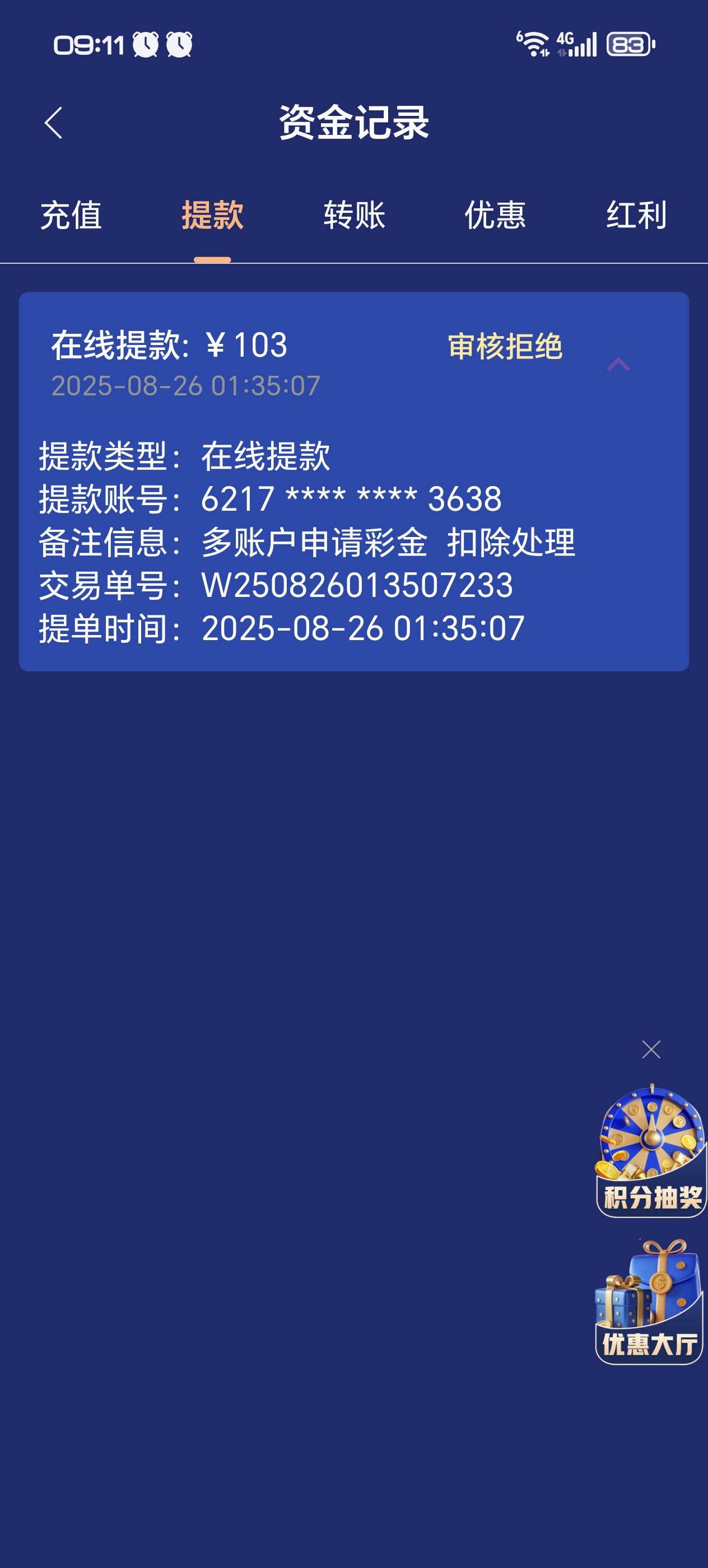Go back from 资金记录 page
This screenshot has height=1568, width=708.
coord(54,123)
